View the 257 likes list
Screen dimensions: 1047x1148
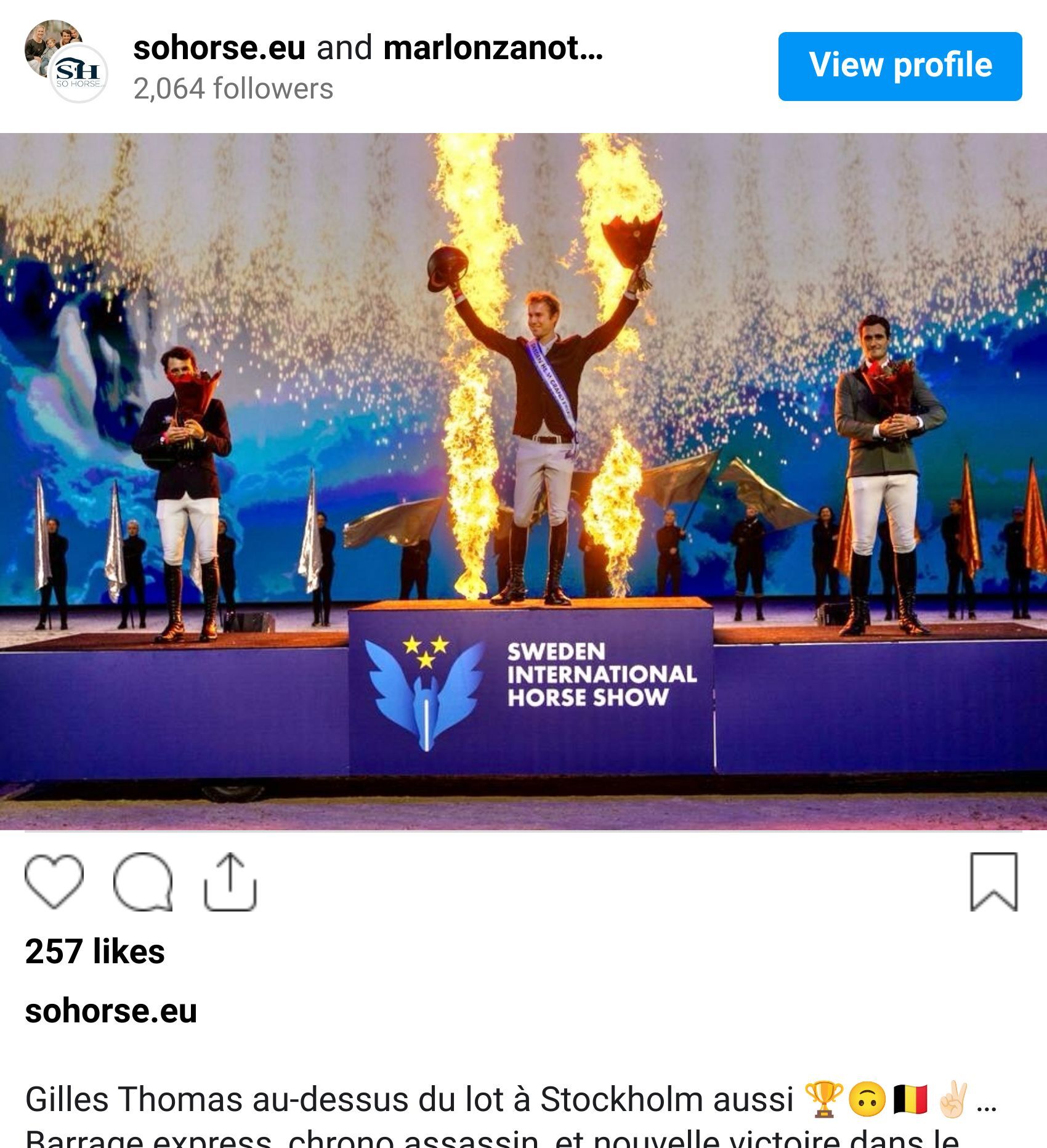point(95,952)
